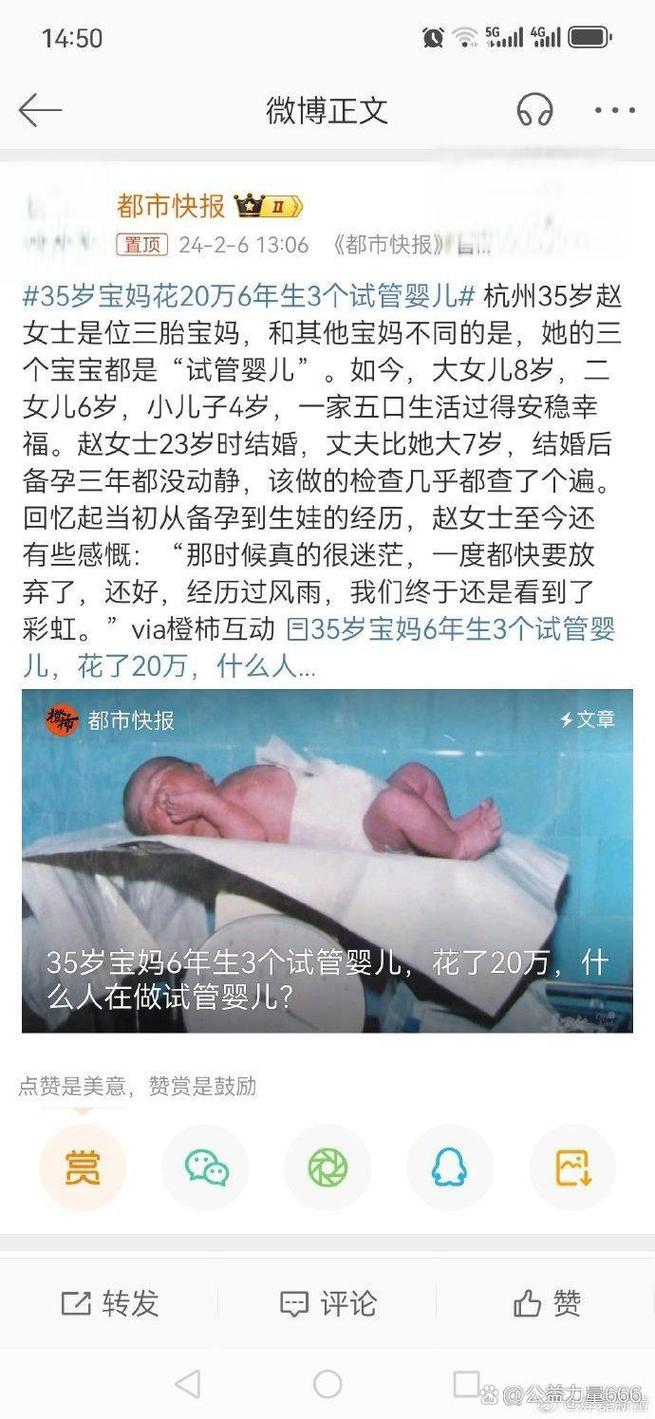Image resolution: width=655 pixels, height=1419 pixels.
Task: Open the #35岁宝妈花20万6年生3个试管婴儿# hashtag
Action: click(248, 297)
